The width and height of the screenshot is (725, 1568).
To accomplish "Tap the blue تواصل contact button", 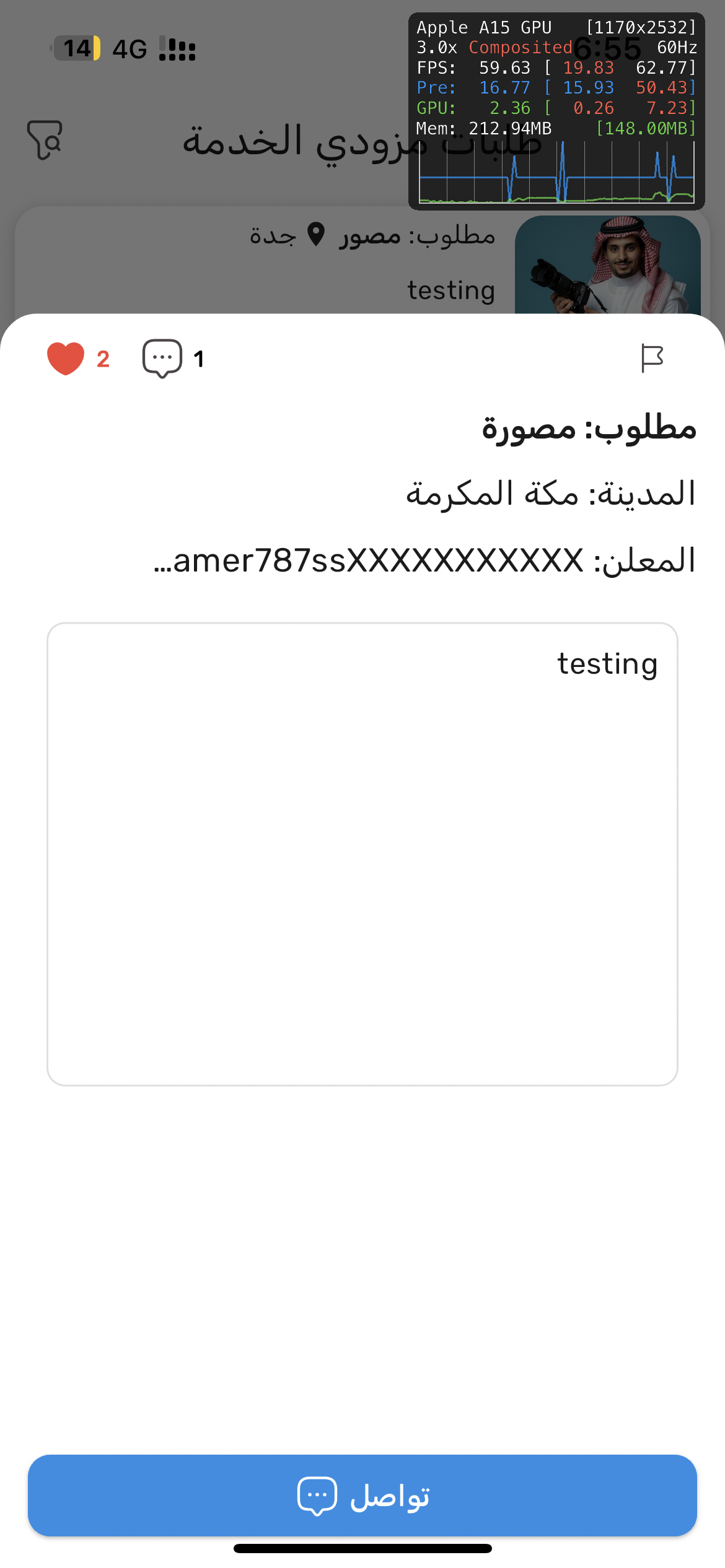I will (362, 1495).
